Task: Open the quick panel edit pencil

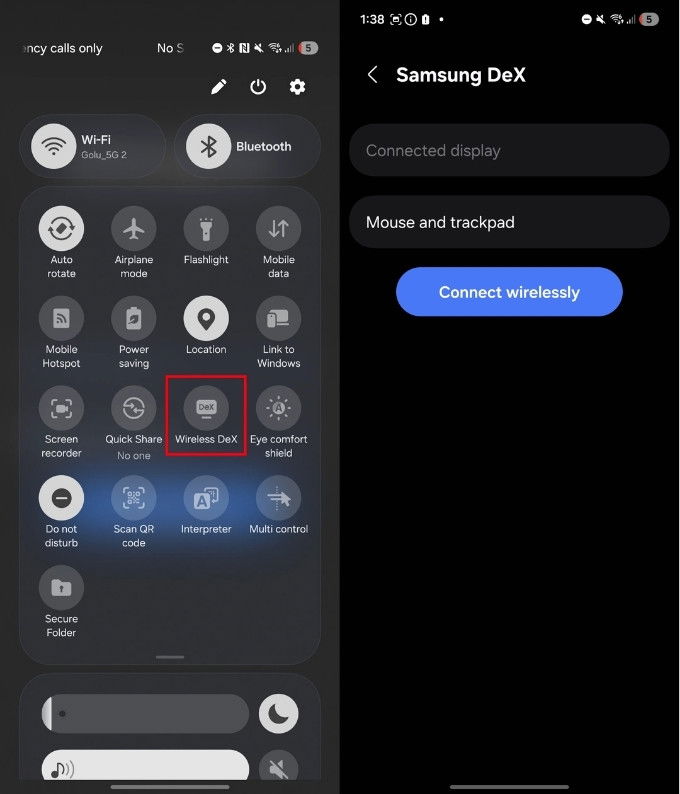Action: [218, 87]
